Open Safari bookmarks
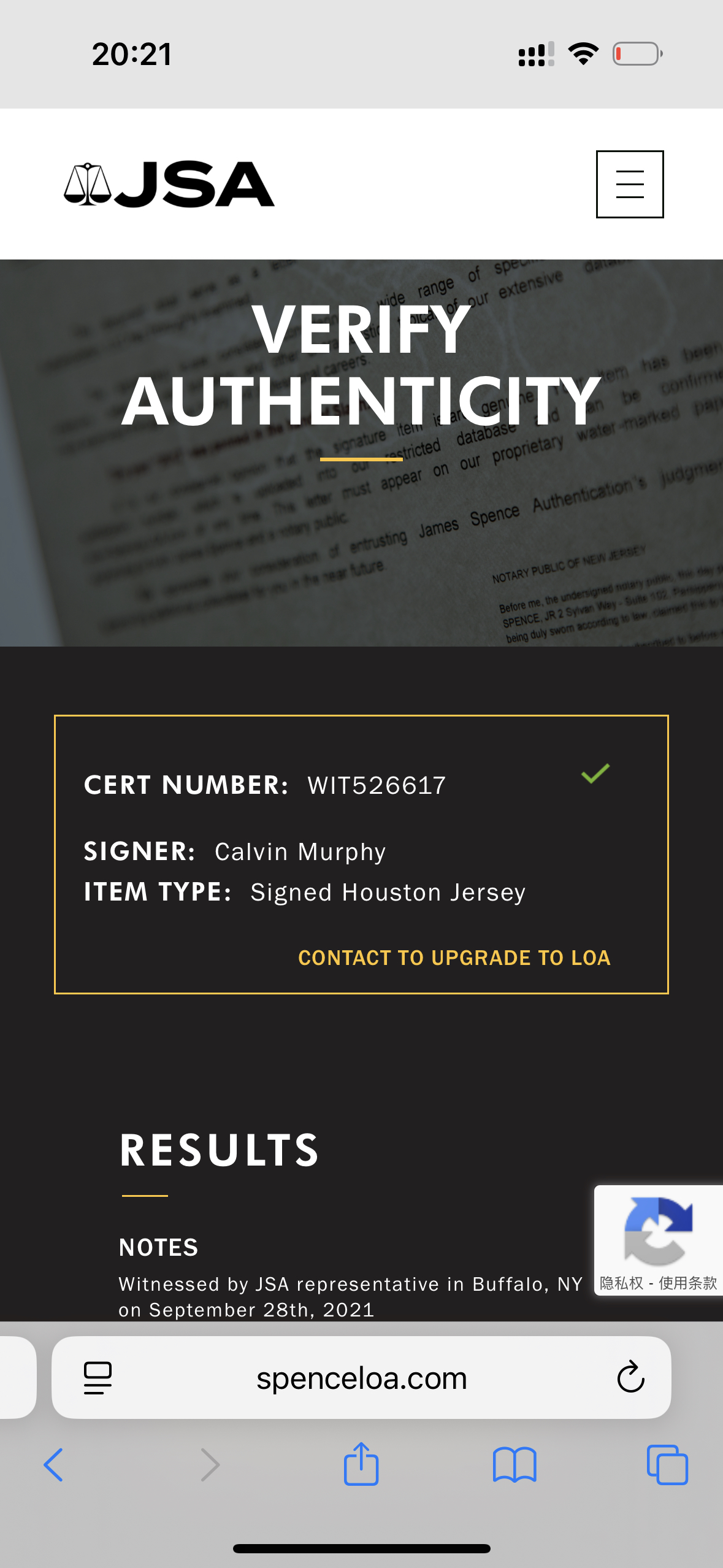The height and width of the screenshot is (1568, 723). 515,1465
